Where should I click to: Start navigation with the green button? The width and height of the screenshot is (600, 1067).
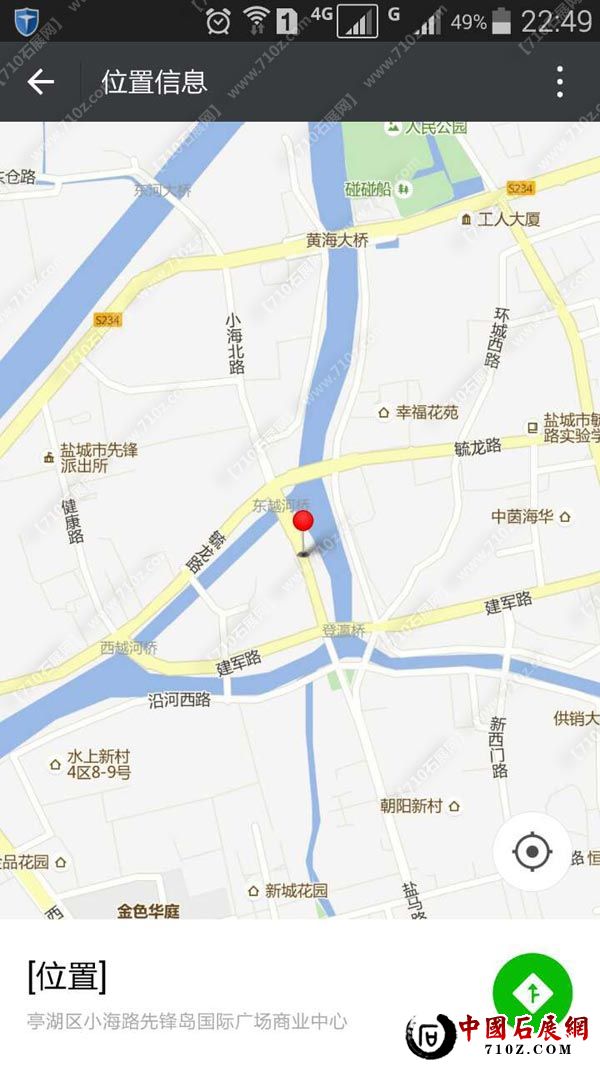[x=532, y=992]
